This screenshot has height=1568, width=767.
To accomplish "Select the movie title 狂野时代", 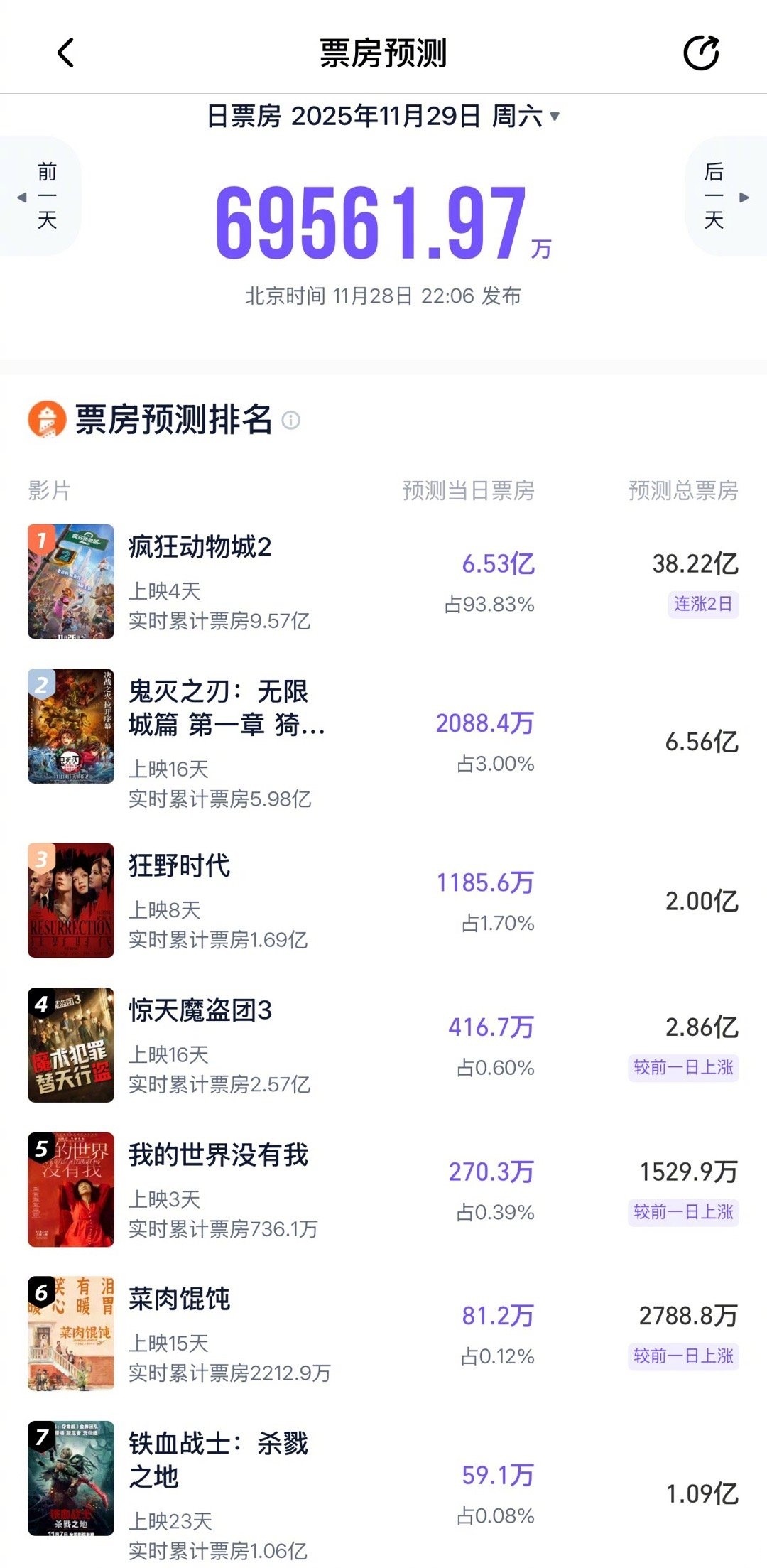I will (x=176, y=867).
